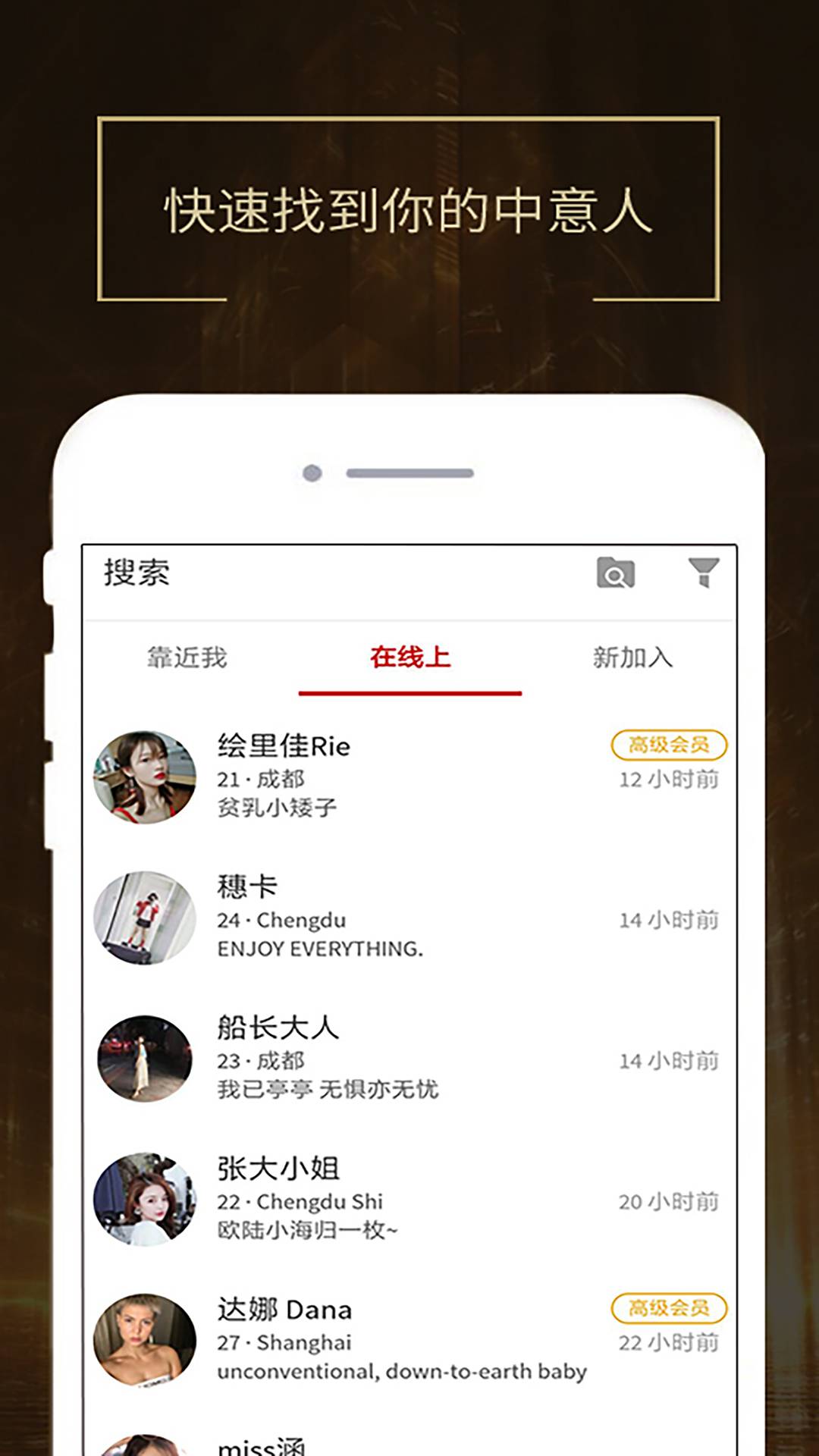Viewport: 819px width, 1456px height.
Task: Select the name 船长大人
Action: (x=277, y=1029)
